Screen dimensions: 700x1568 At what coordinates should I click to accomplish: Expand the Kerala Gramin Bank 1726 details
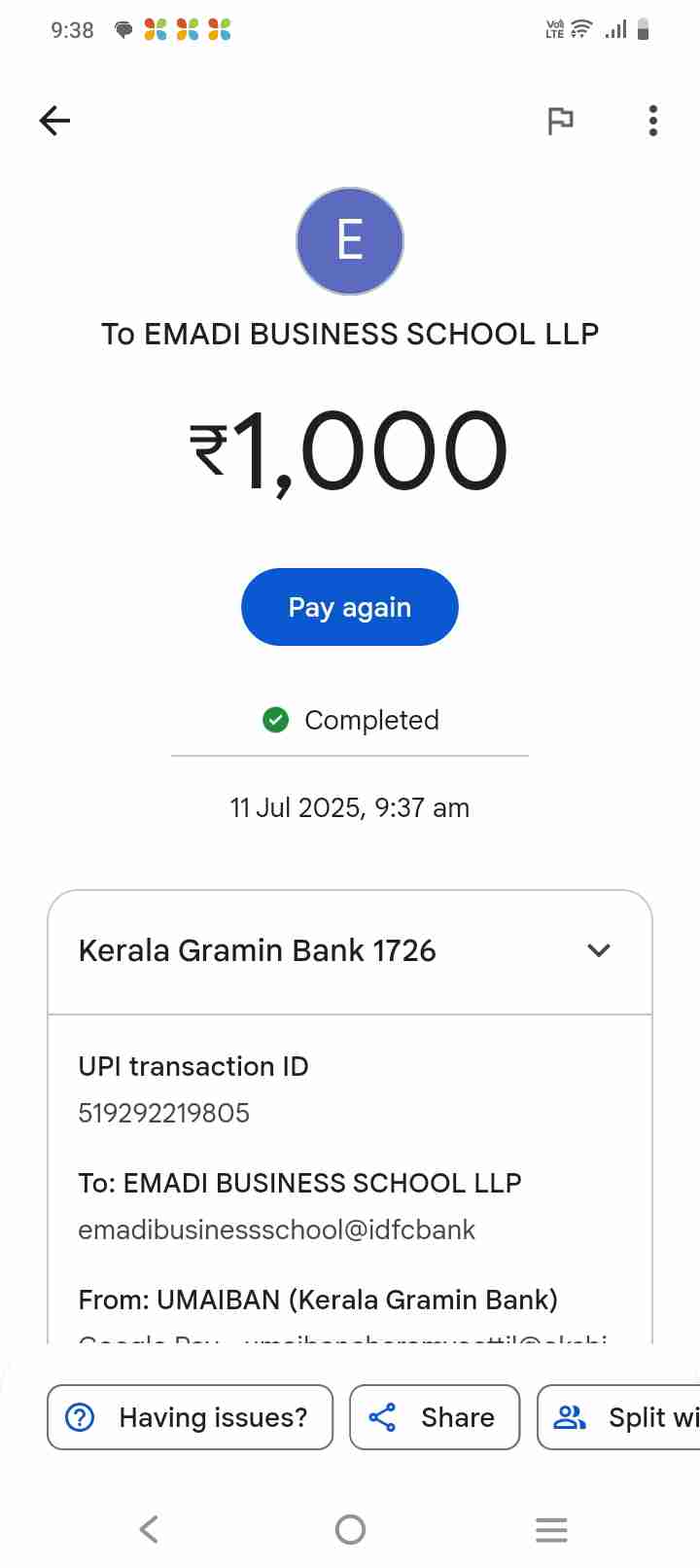pyautogui.click(x=599, y=950)
